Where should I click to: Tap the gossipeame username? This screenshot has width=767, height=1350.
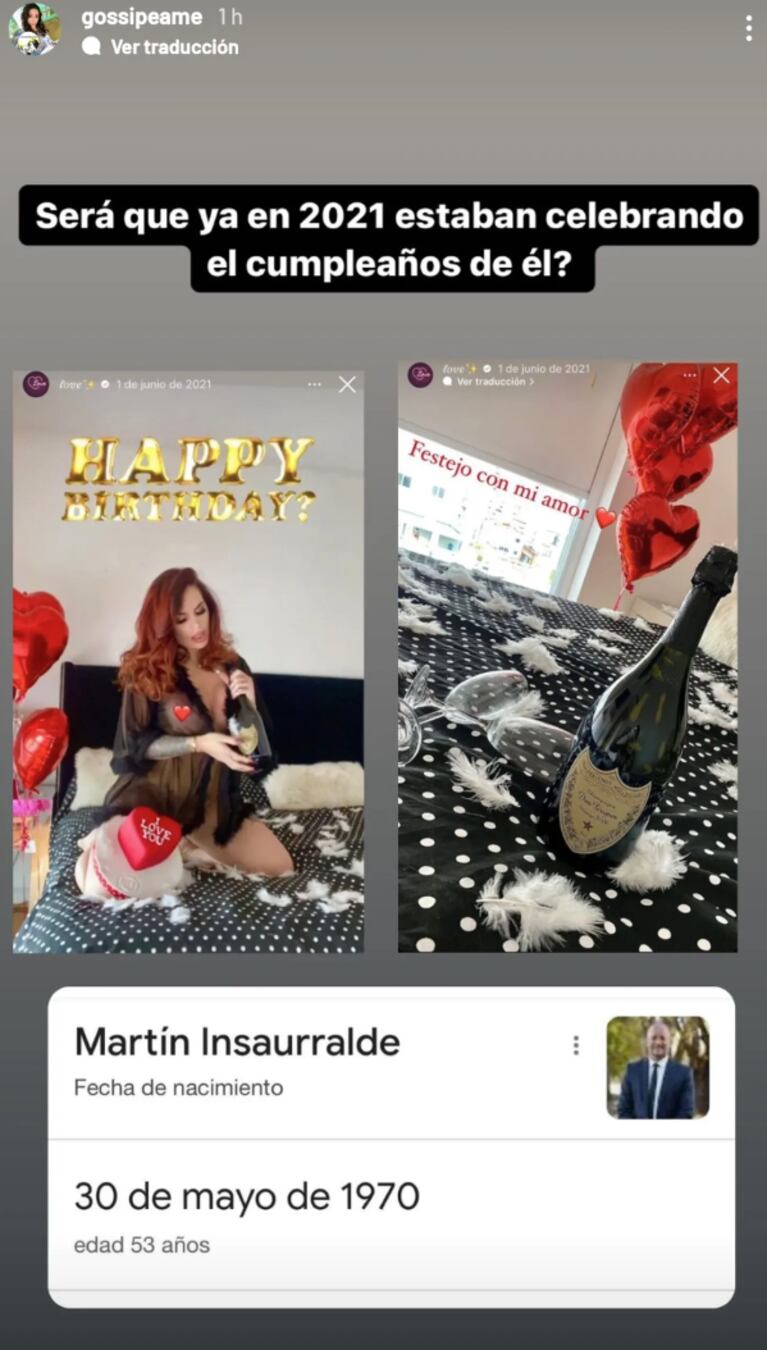click(141, 17)
